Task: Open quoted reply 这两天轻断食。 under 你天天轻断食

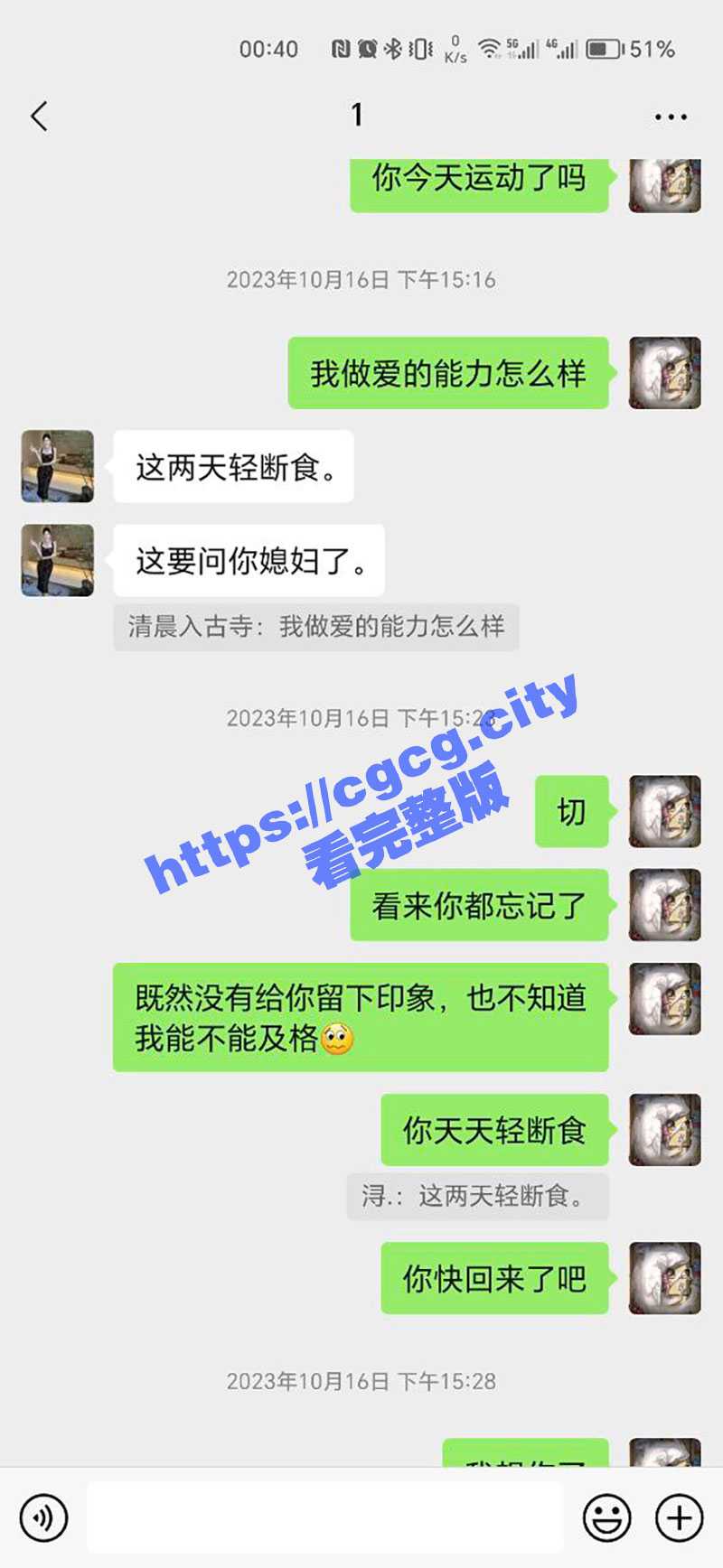Action: 477,1197
